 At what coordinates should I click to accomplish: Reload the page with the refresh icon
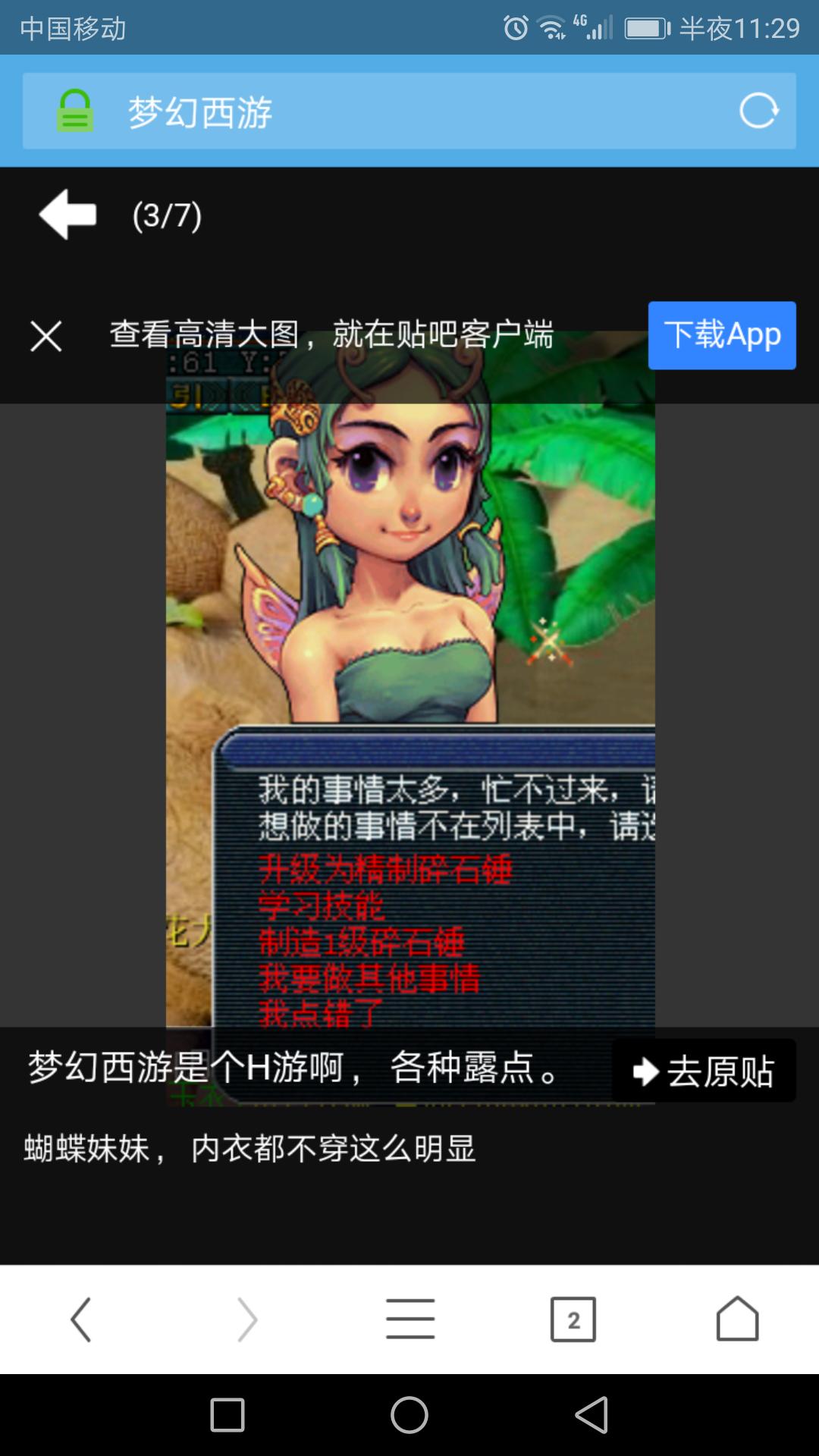click(x=759, y=111)
